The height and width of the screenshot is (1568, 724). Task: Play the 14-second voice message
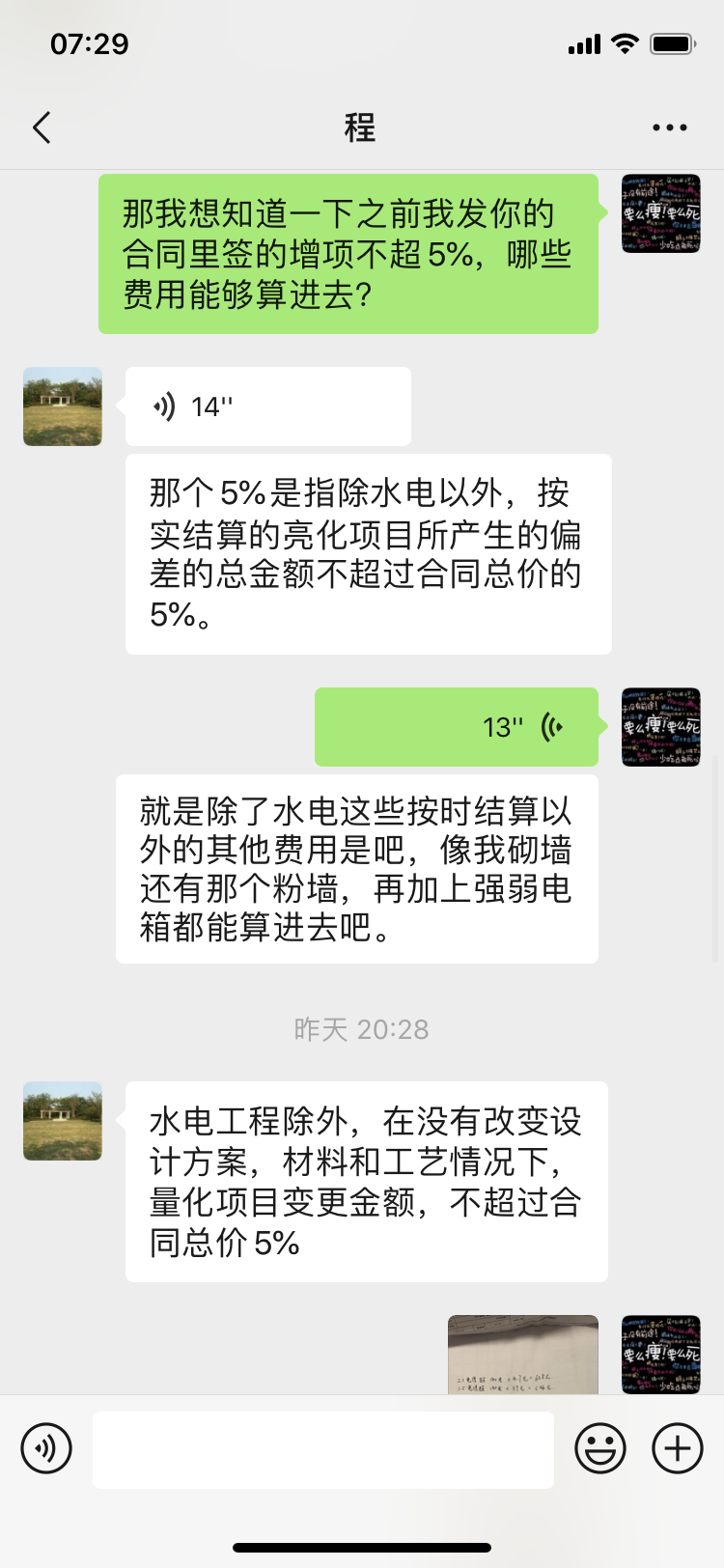coord(267,406)
